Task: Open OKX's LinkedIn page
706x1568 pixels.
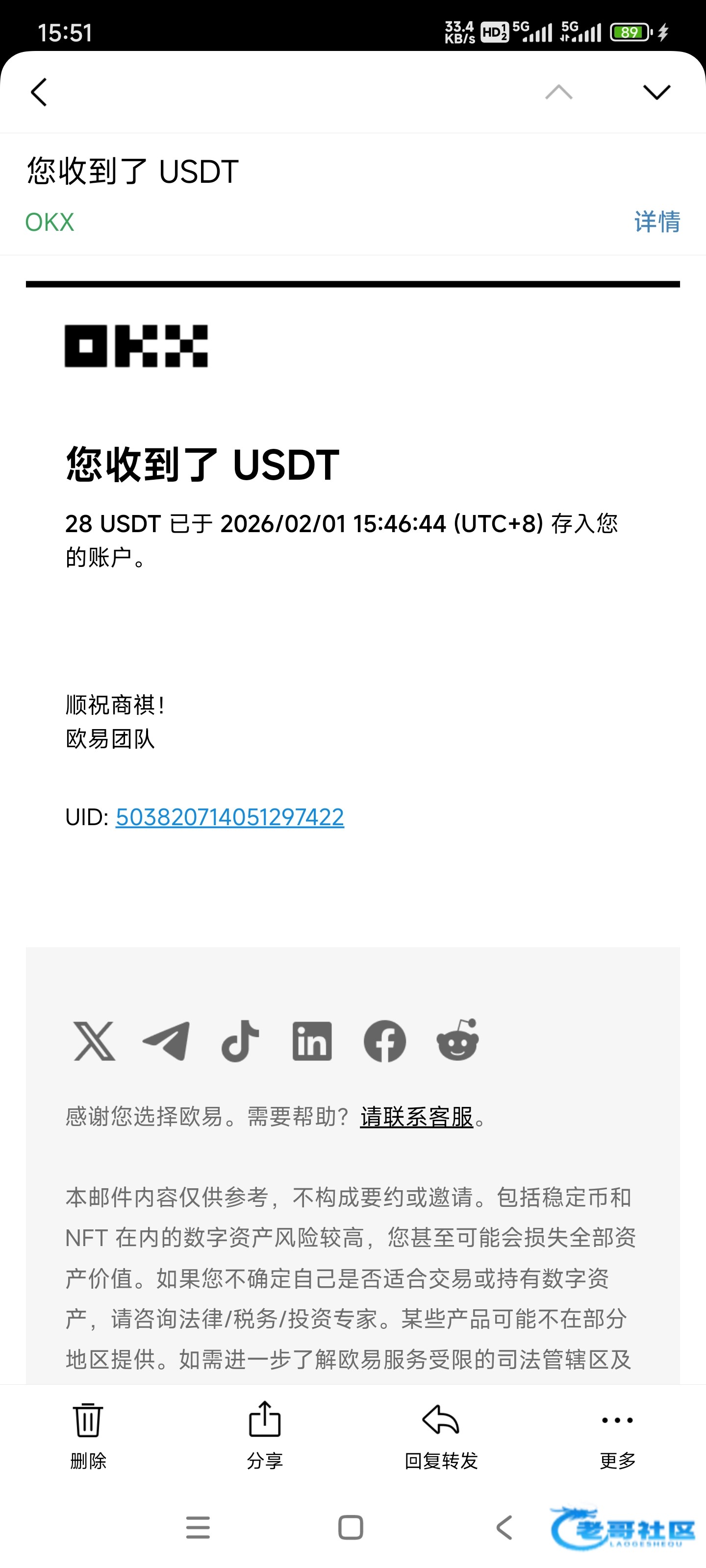Action: click(312, 1041)
